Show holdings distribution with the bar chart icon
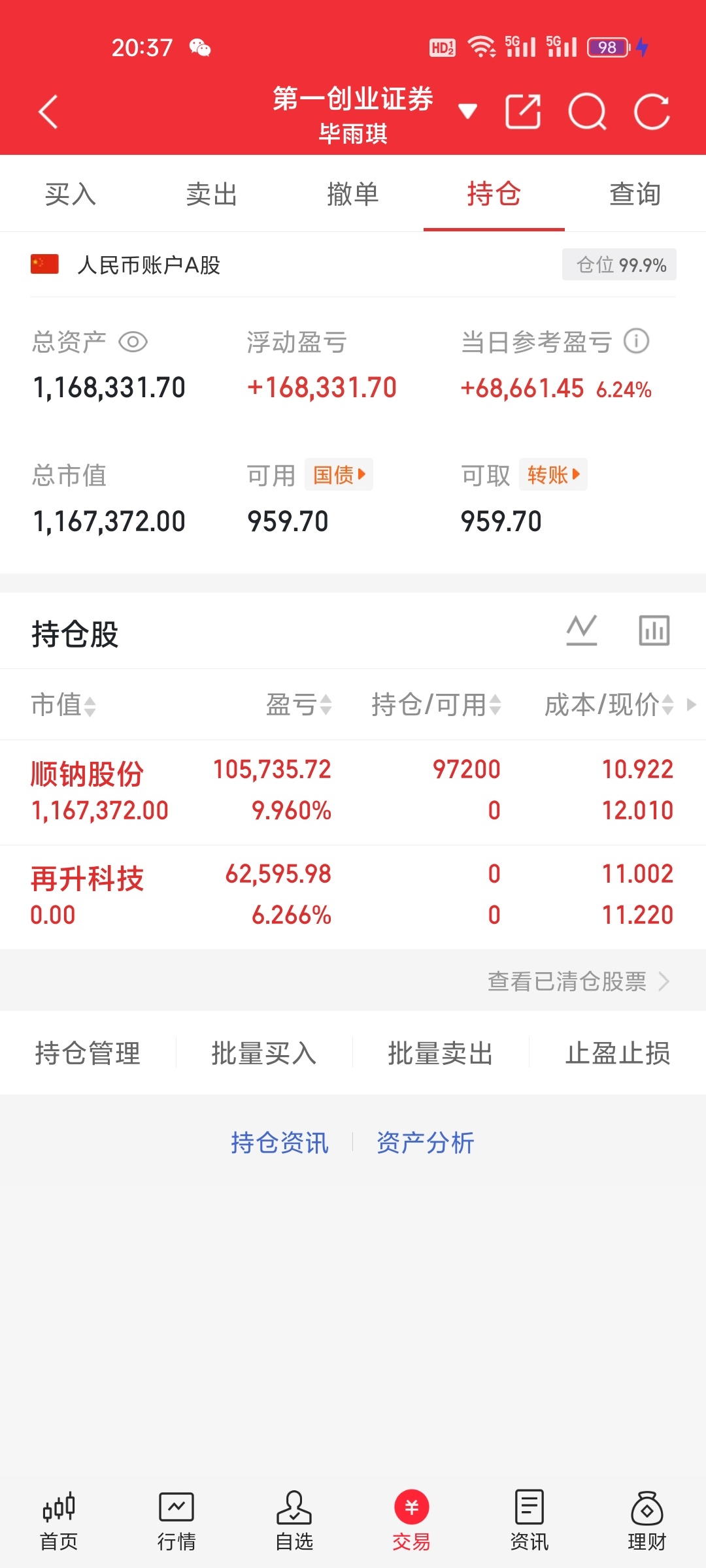The height and width of the screenshot is (1568, 706). coord(653,630)
